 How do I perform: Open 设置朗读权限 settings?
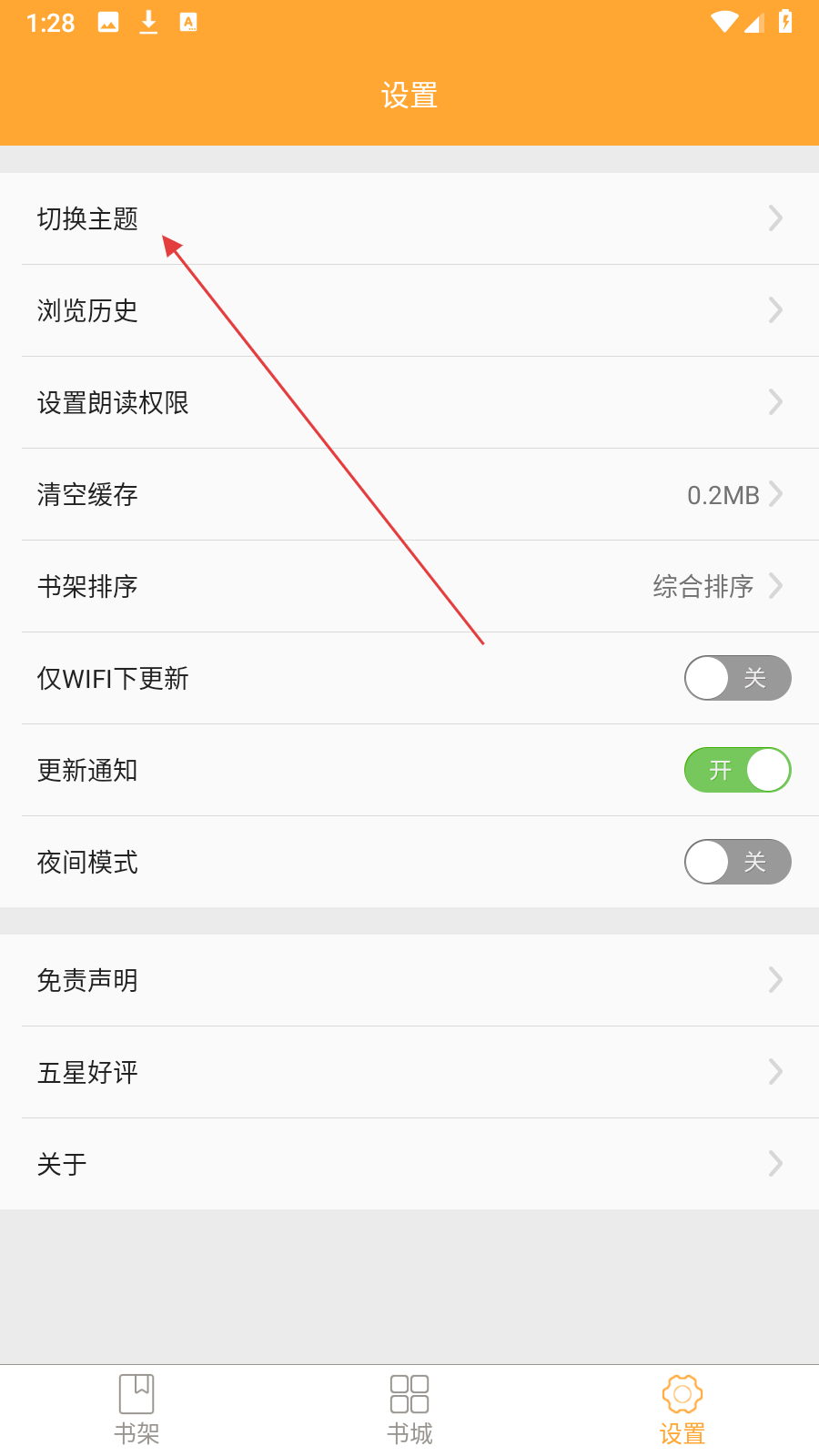[409, 402]
